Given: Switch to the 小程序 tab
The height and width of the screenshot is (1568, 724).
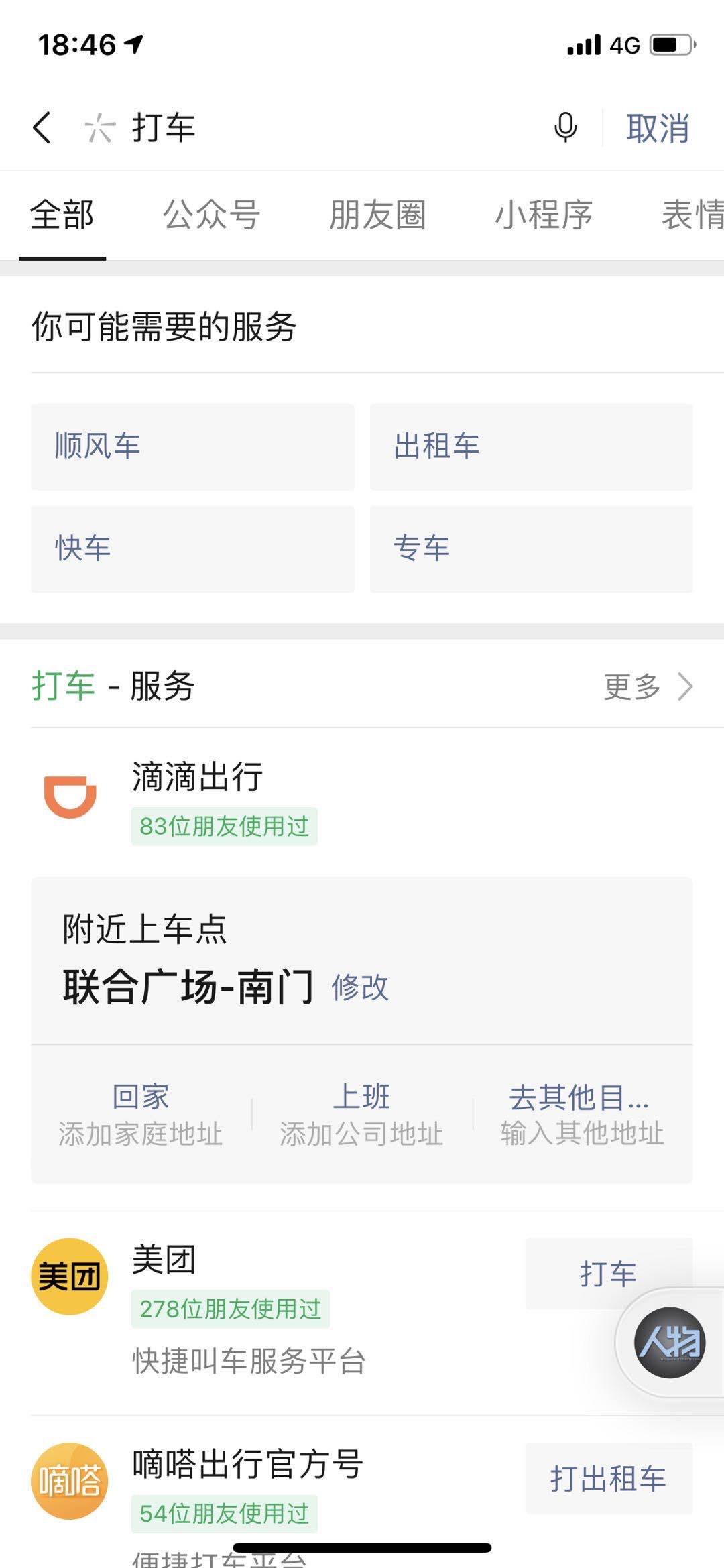Looking at the screenshot, I should click(x=544, y=215).
